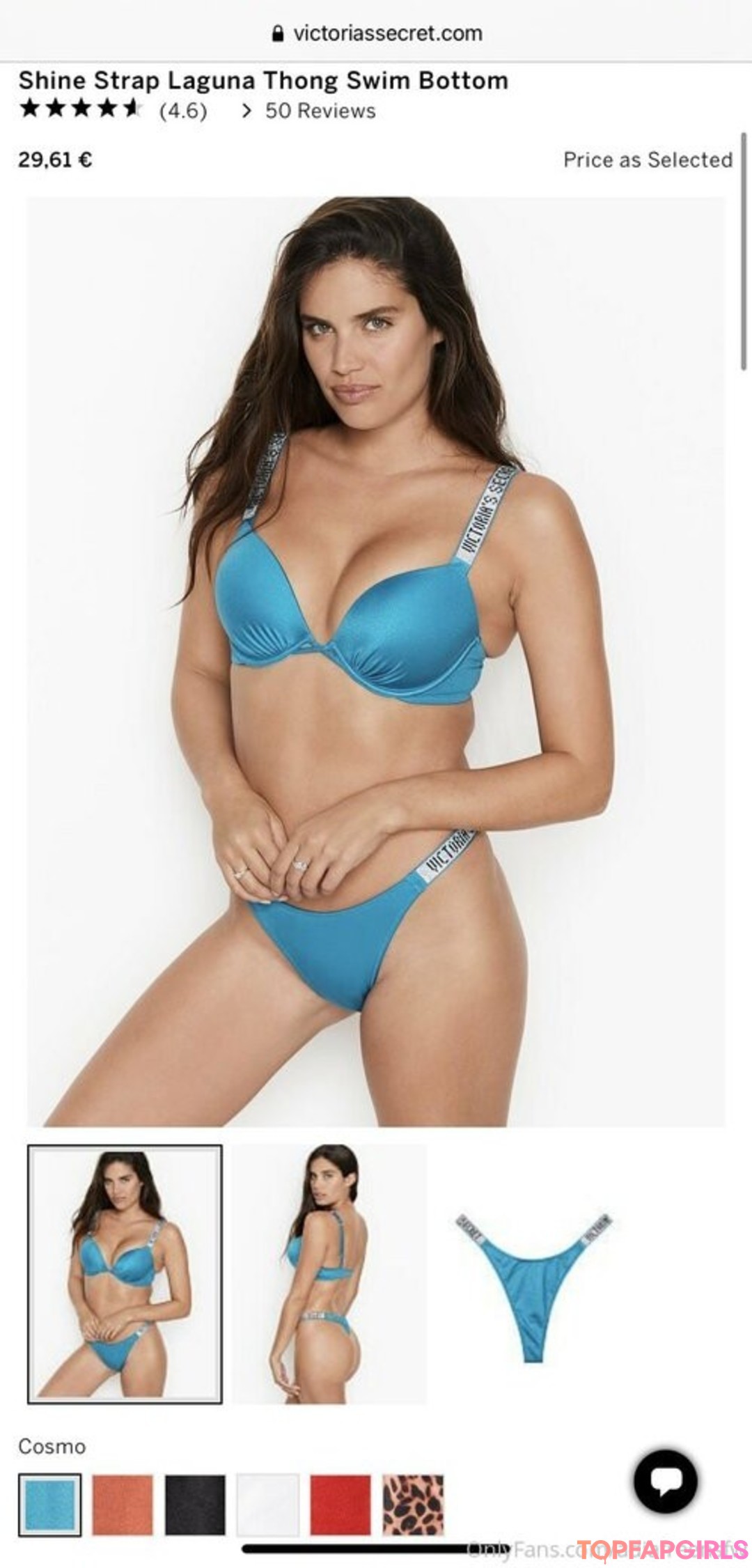Viewport: 752px width, 1568px height.
Task: View the bottom-only product thumbnail
Action: 533,1274
